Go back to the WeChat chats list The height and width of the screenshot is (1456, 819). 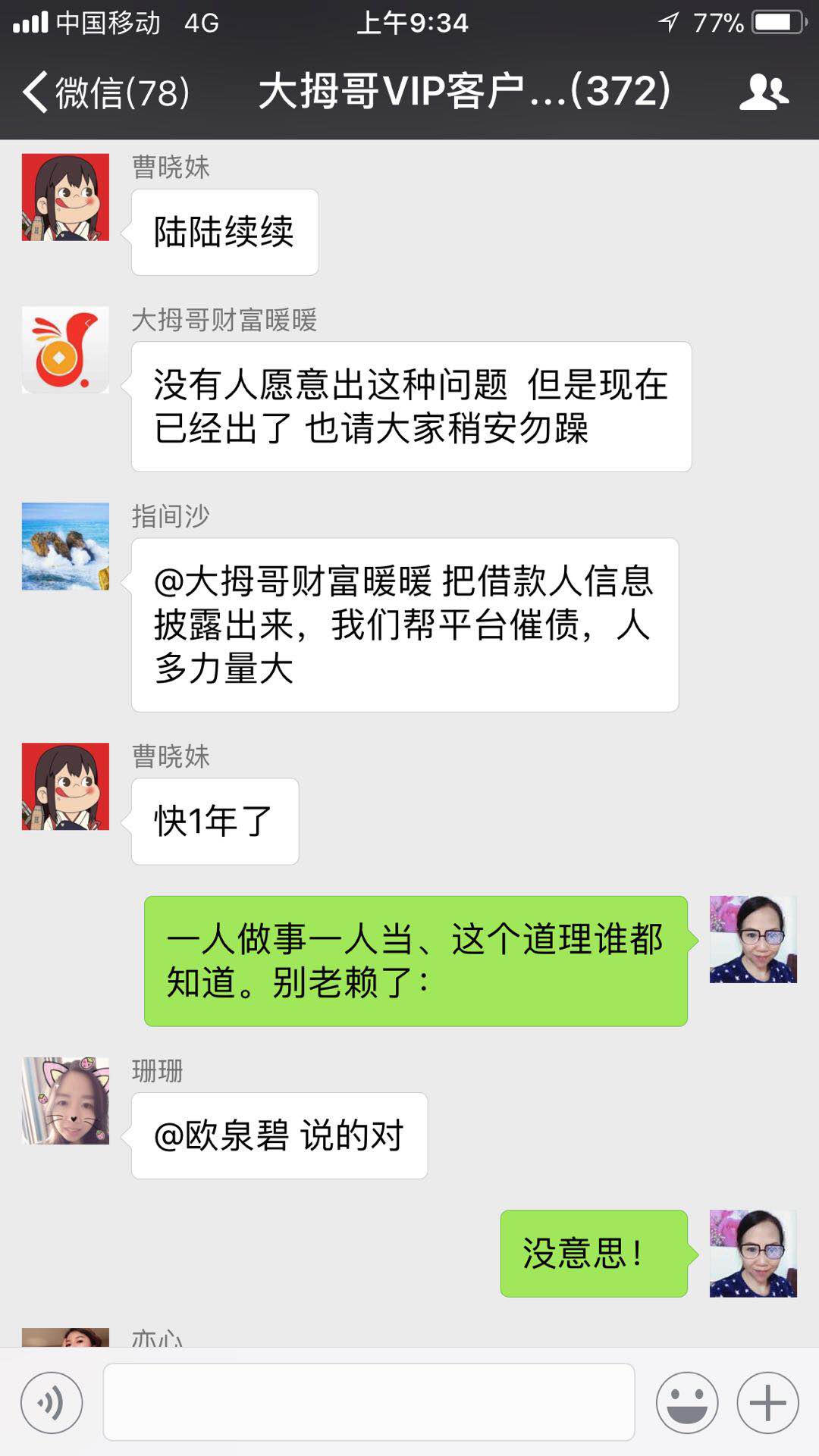[x=106, y=92]
